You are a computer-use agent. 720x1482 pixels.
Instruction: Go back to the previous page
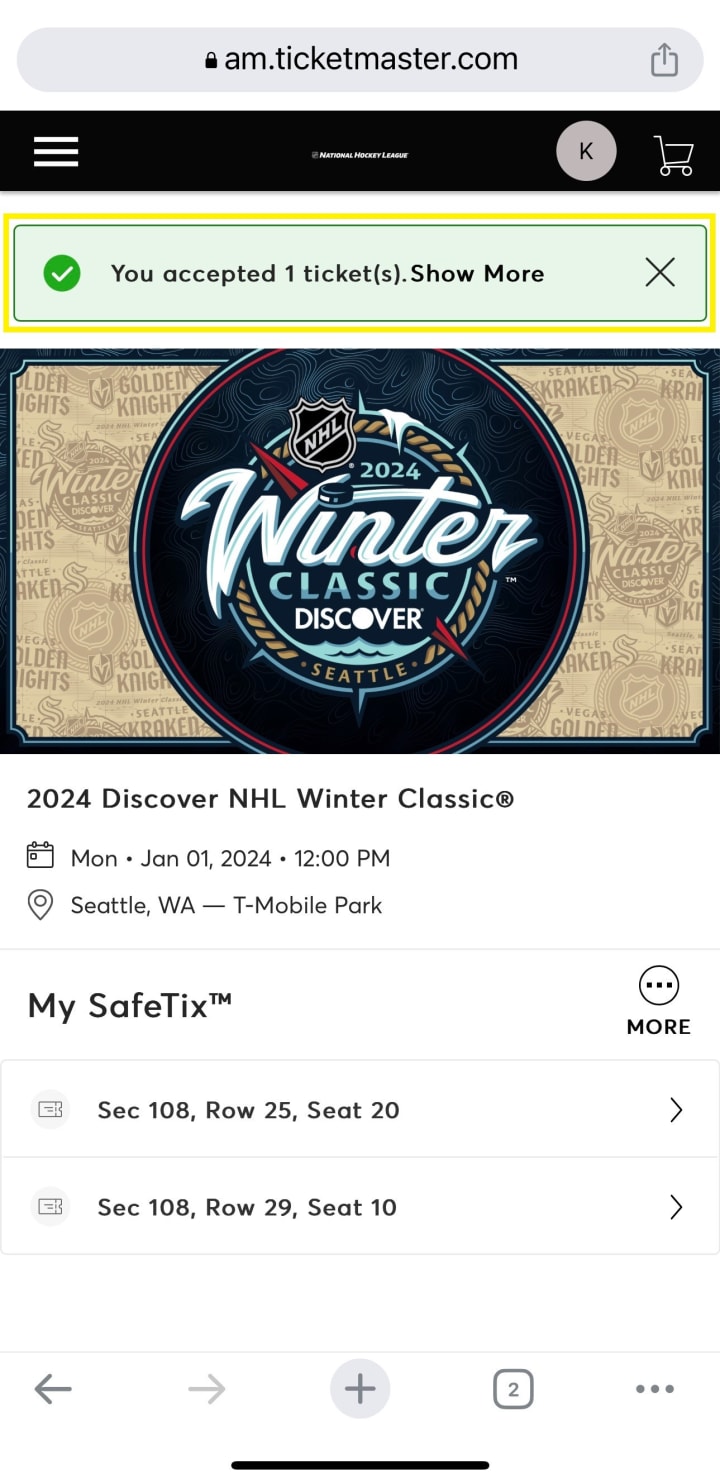click(x=53, y=1388)
